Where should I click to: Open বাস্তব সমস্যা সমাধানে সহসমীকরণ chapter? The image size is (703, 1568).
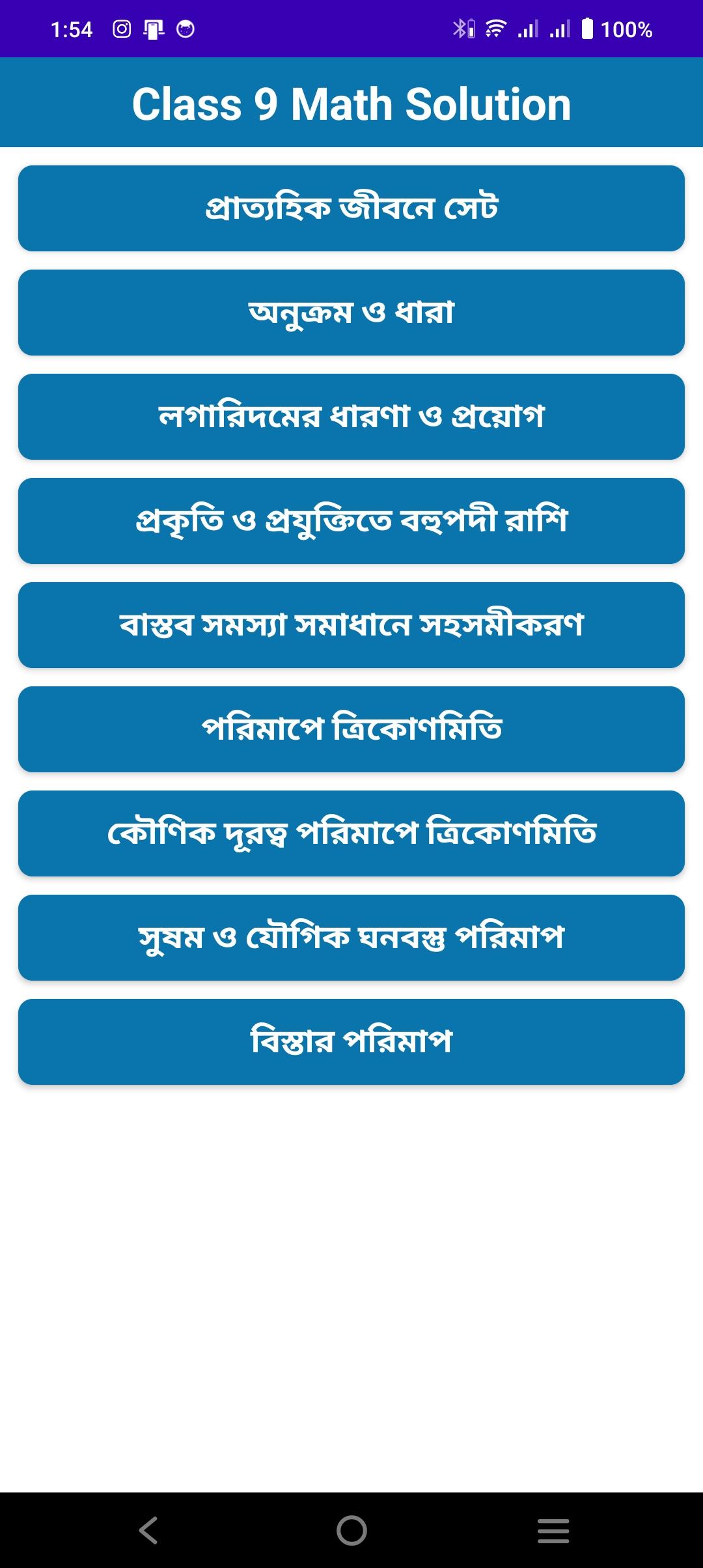[351, 625]
